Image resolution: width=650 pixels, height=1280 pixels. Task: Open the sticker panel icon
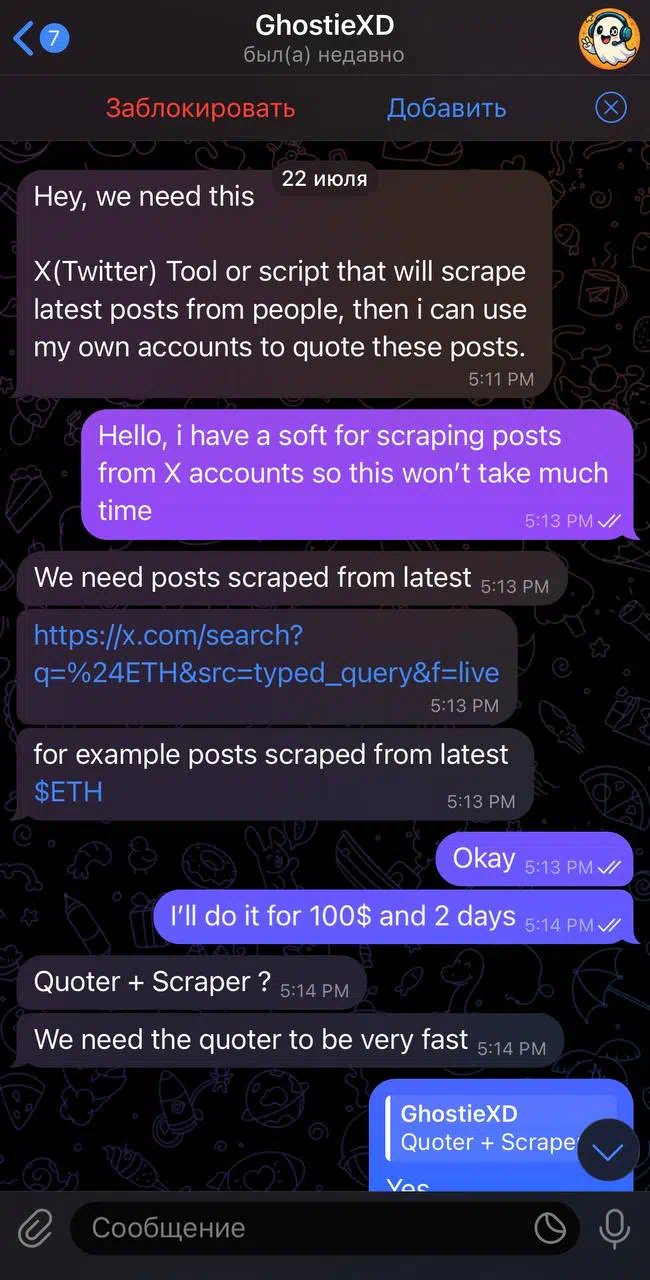click(x=549, y=1227)
